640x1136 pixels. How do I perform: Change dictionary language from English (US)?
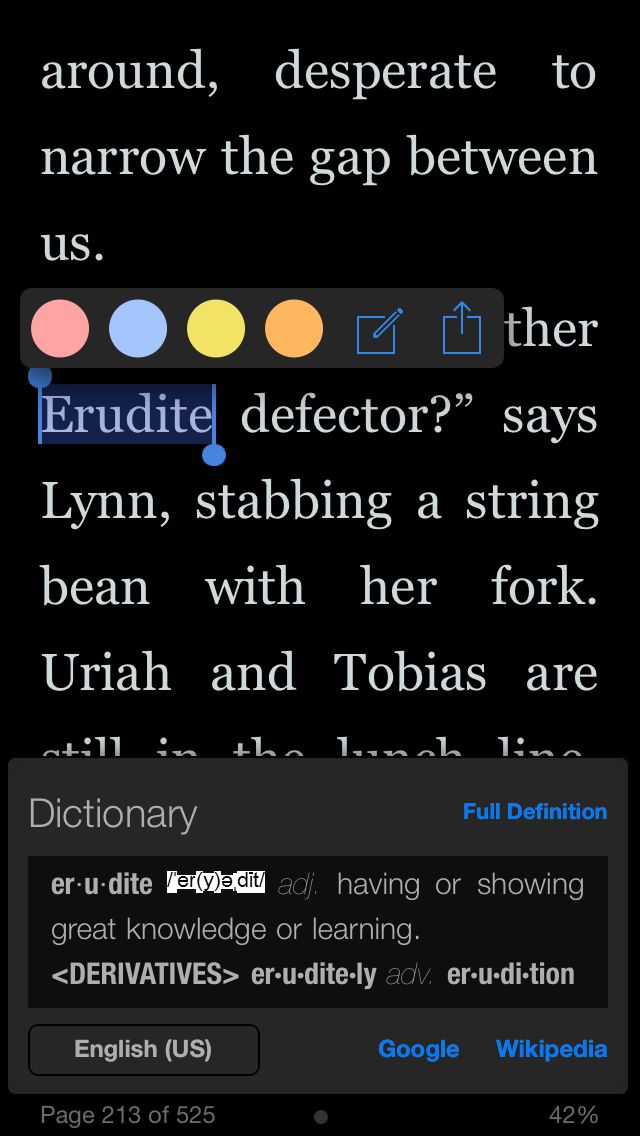coord(144,1049)
